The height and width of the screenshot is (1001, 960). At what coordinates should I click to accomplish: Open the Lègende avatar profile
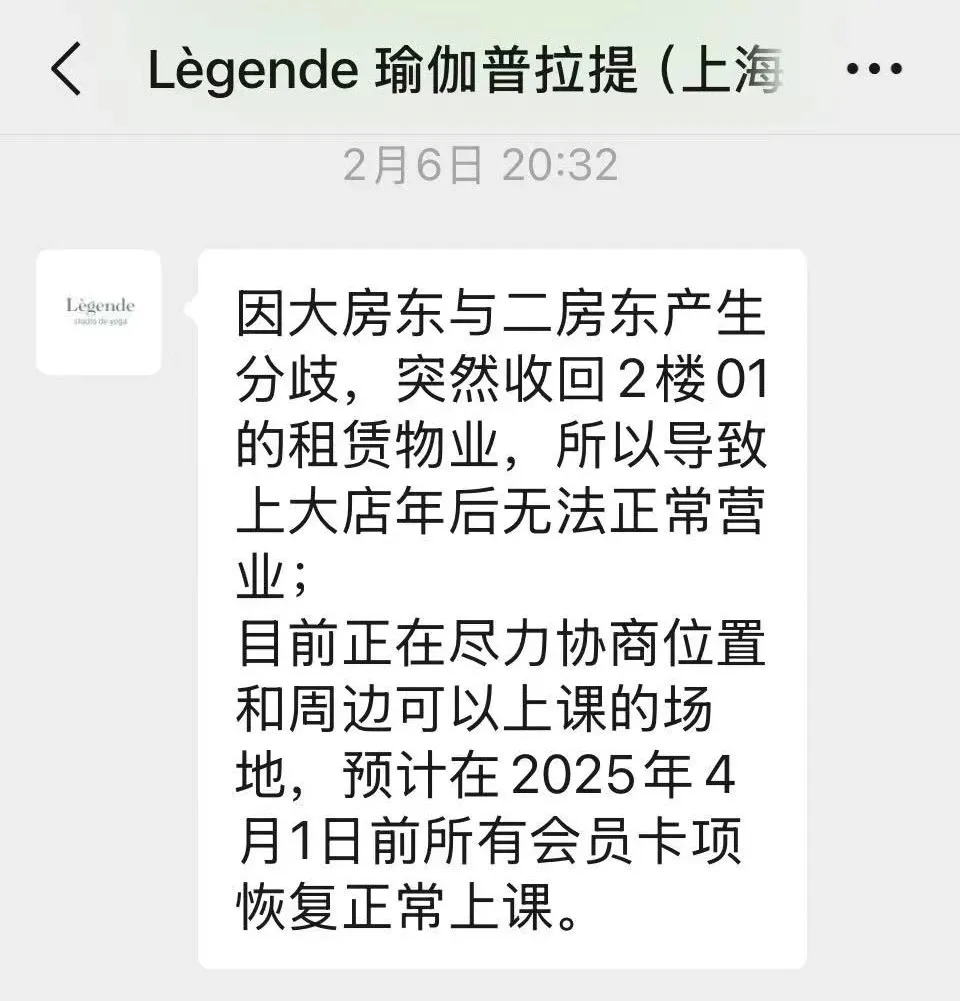pos(99,312)
